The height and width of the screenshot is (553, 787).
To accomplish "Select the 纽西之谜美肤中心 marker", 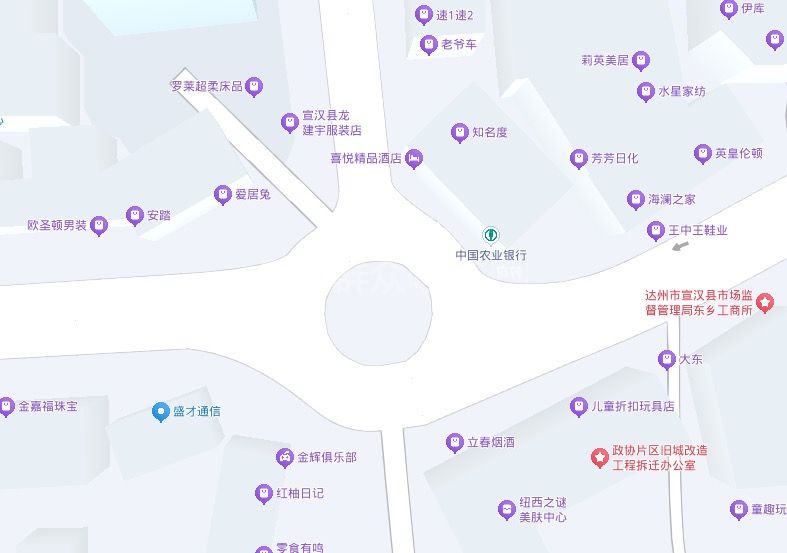I will (x=507, y=510).
